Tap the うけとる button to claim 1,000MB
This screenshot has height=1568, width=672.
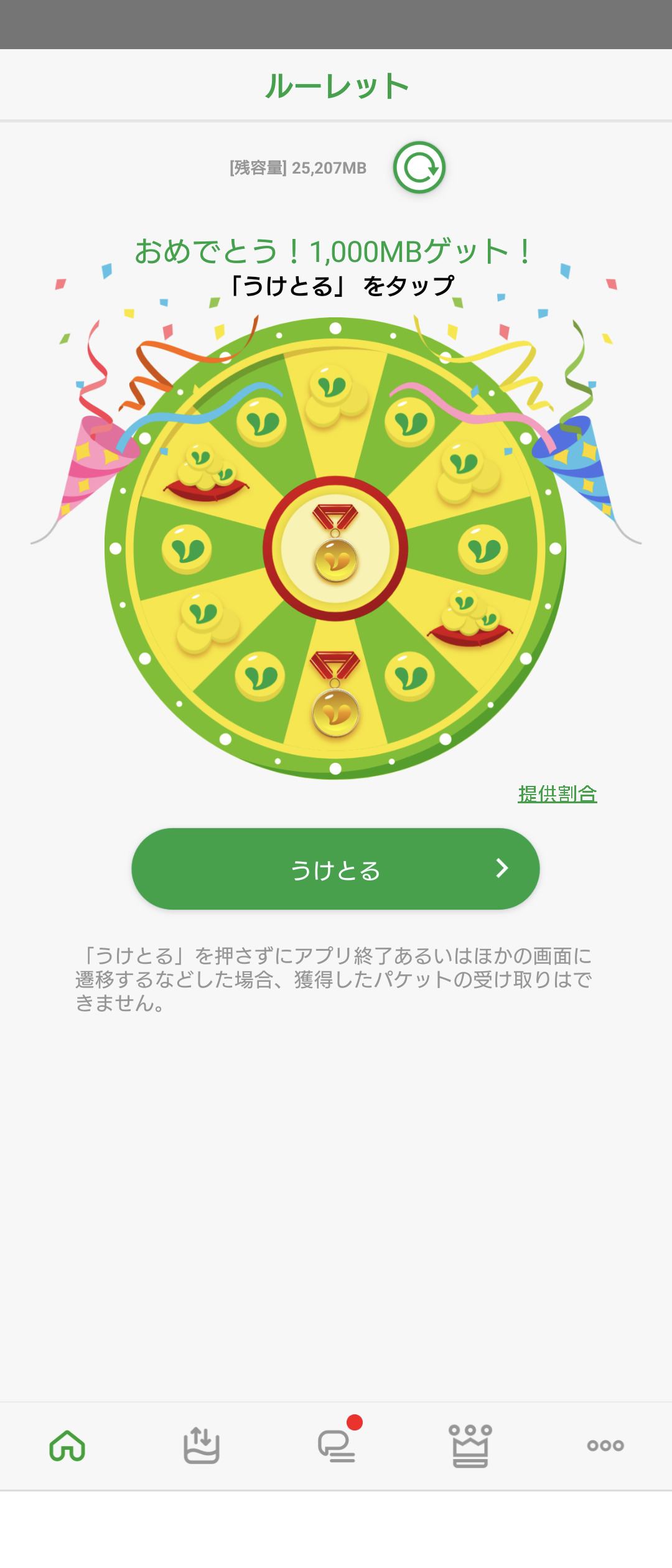point(335,869)
